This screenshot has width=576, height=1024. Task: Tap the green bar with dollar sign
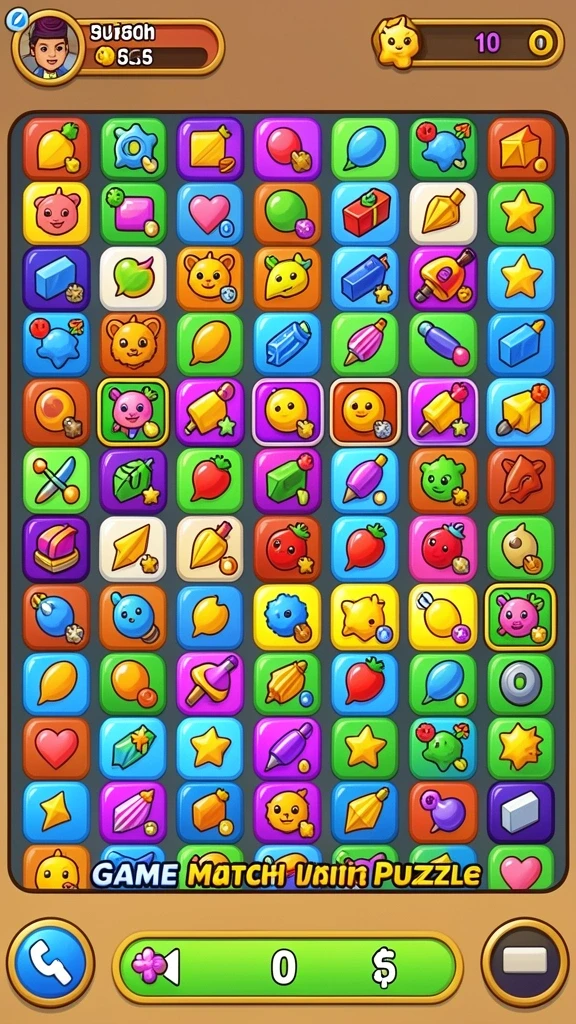(x=287, y=967)
